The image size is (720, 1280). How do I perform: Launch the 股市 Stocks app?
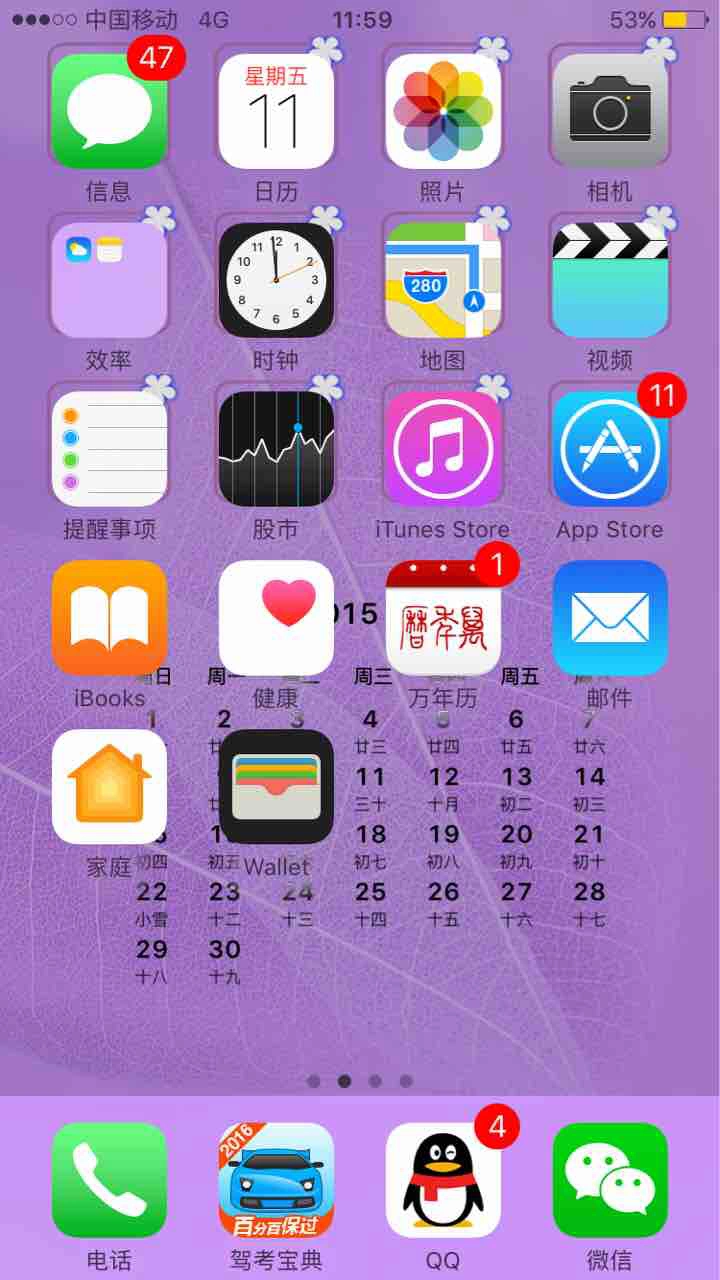(x=276, y=449)
